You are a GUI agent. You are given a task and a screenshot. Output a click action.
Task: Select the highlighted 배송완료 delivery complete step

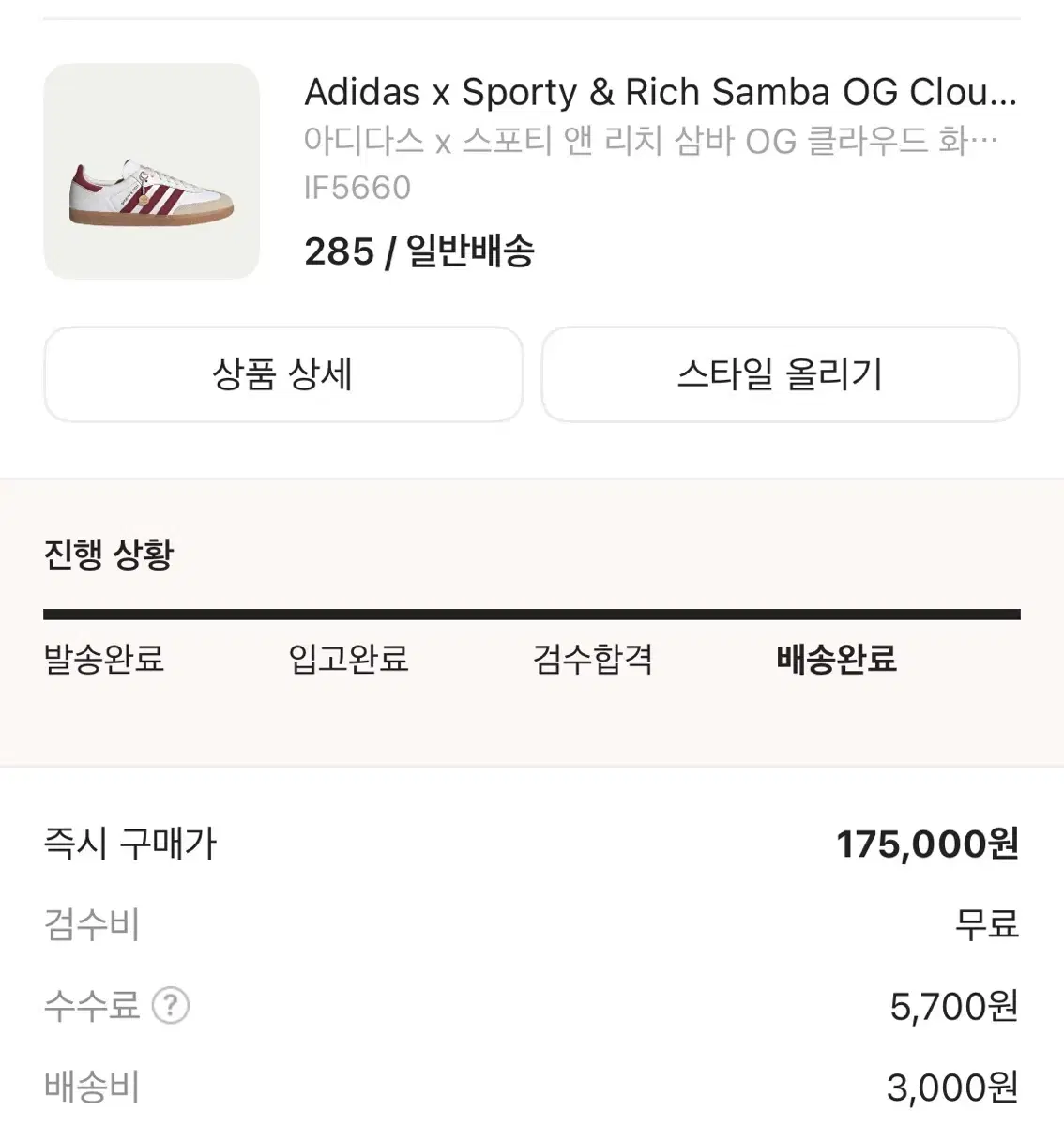[835, 661]
